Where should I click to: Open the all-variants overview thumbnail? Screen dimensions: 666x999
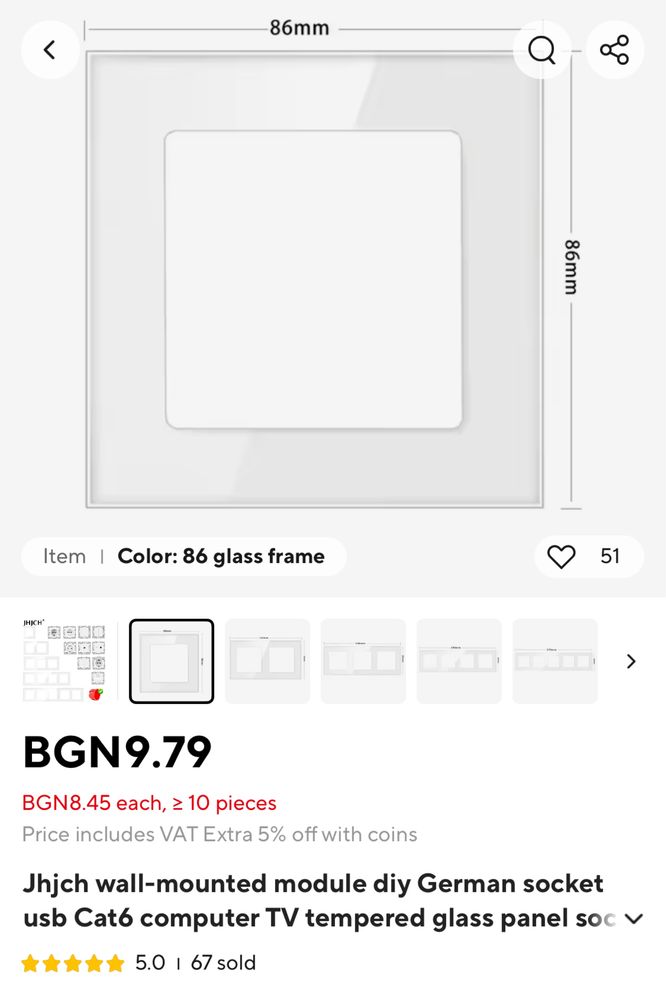63,661
